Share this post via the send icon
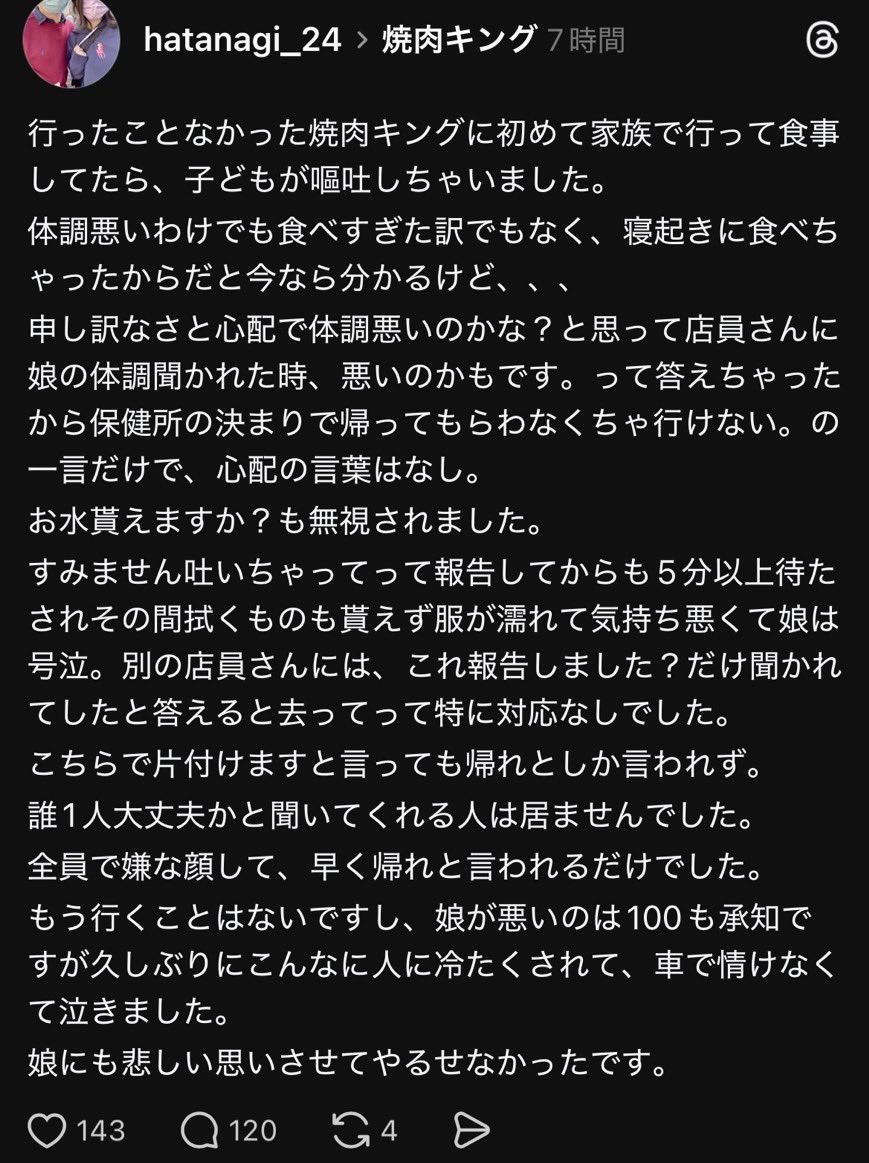Screen dimensions: 869x1163 (x=471, y=1131)
